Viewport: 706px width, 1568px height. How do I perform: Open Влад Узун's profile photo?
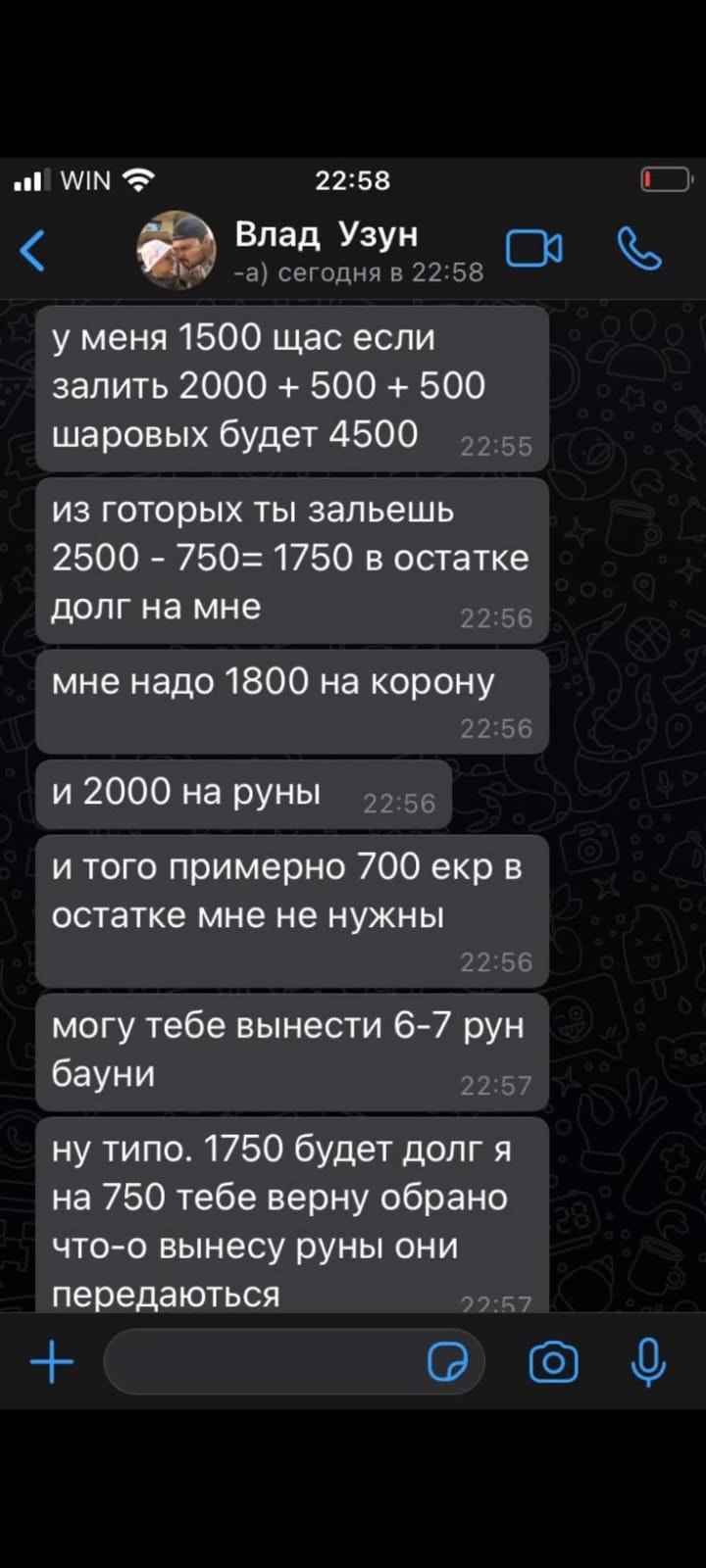[176, 250]
